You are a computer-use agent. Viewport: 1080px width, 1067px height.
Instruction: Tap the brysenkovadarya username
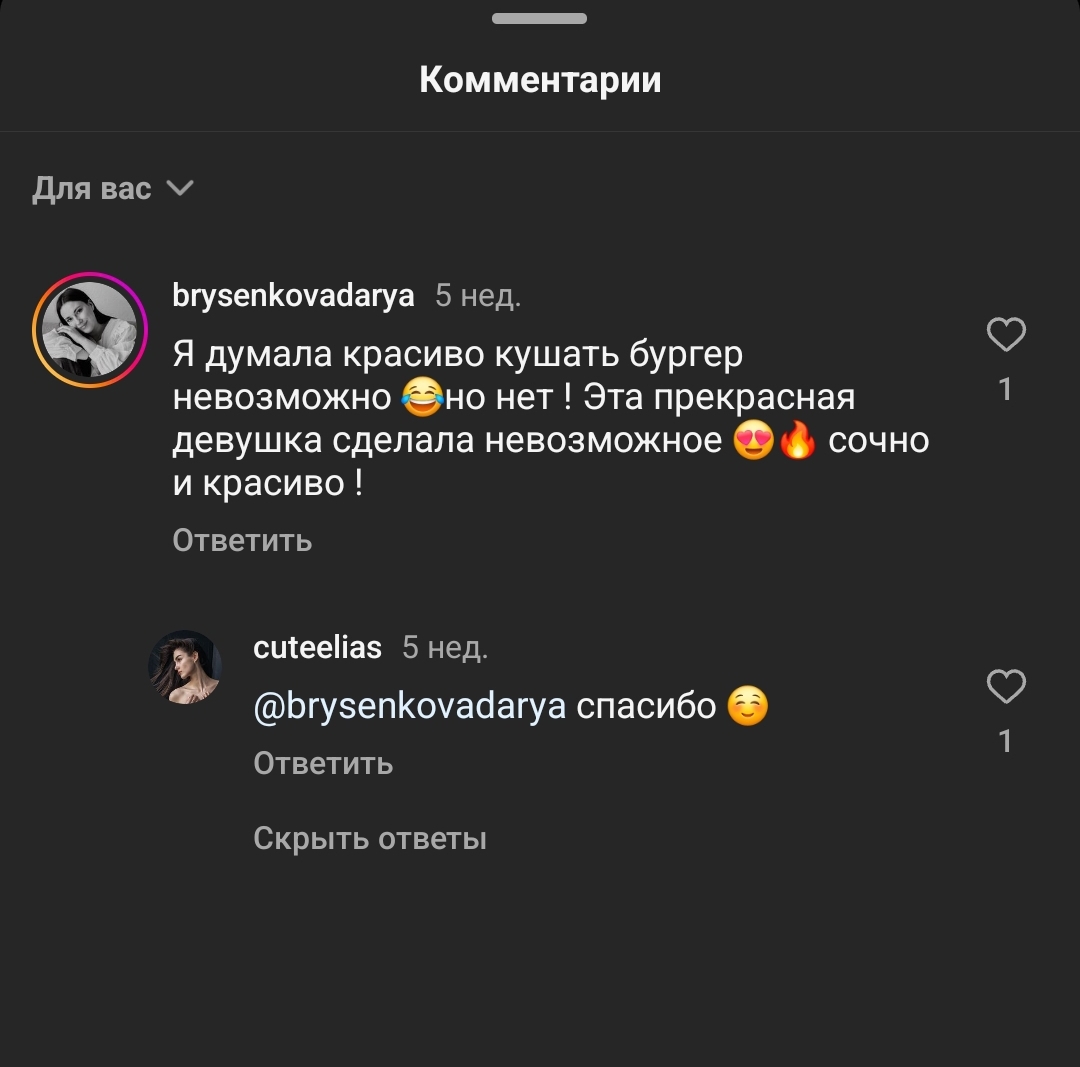(293, 295)
